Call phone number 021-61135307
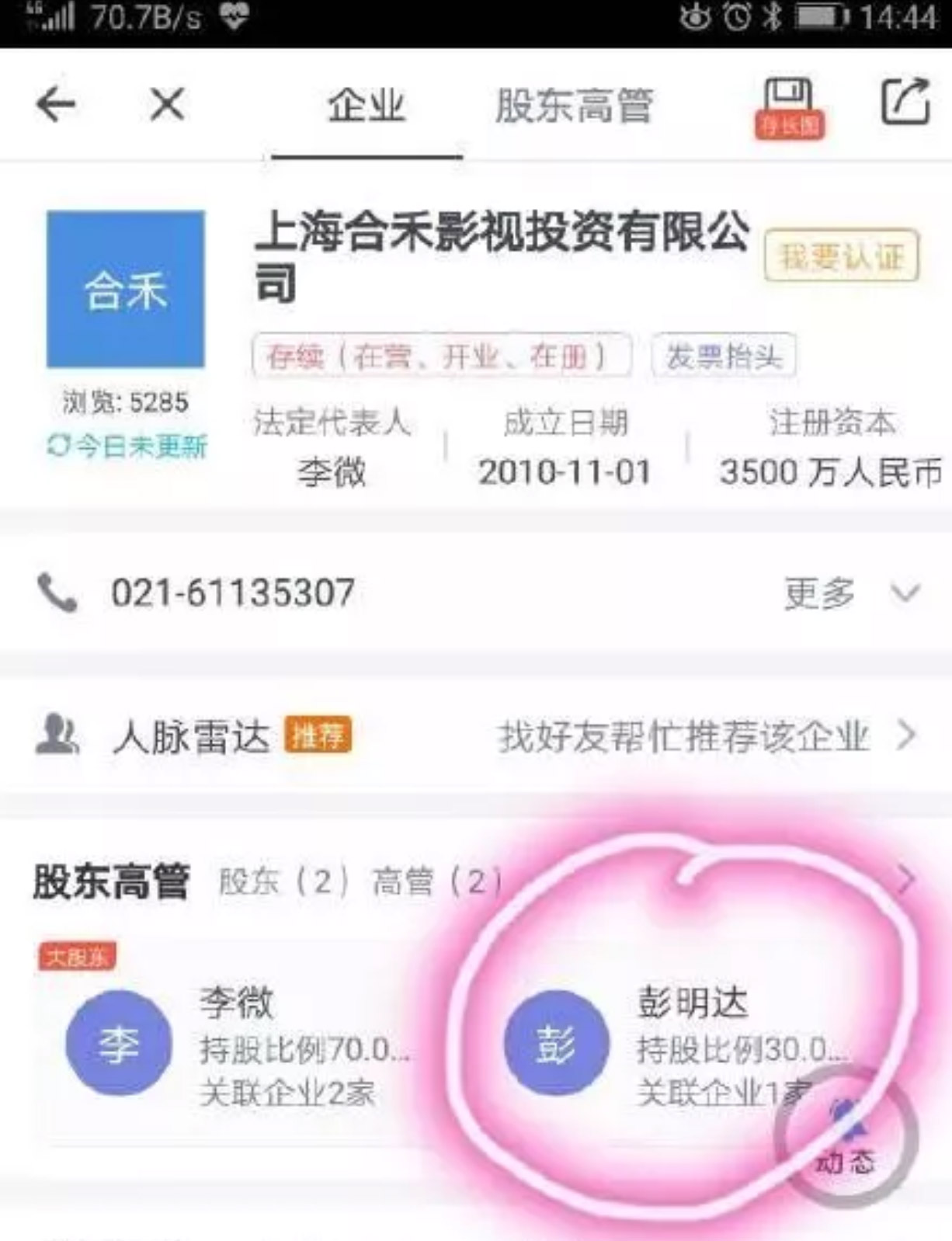Image resolution: width=952 pixels, height=1241 pixels. (233, 593)
